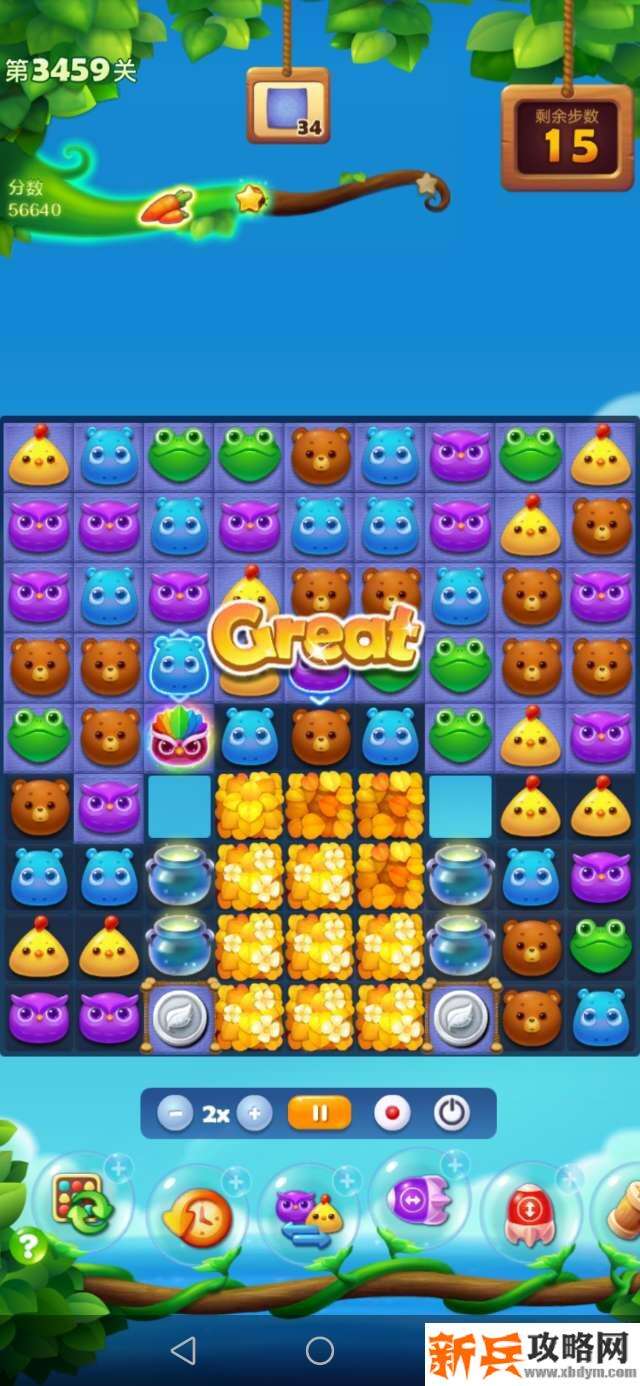640x1386 pixels.
Task: Decrease the playback speed with minus
Action: (x=175, y=1113)
